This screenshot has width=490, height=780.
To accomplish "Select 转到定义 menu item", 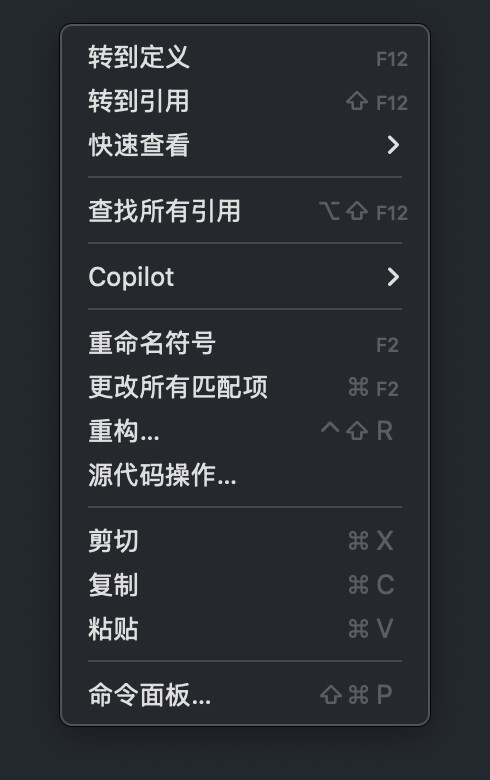I will pos(245,58).
